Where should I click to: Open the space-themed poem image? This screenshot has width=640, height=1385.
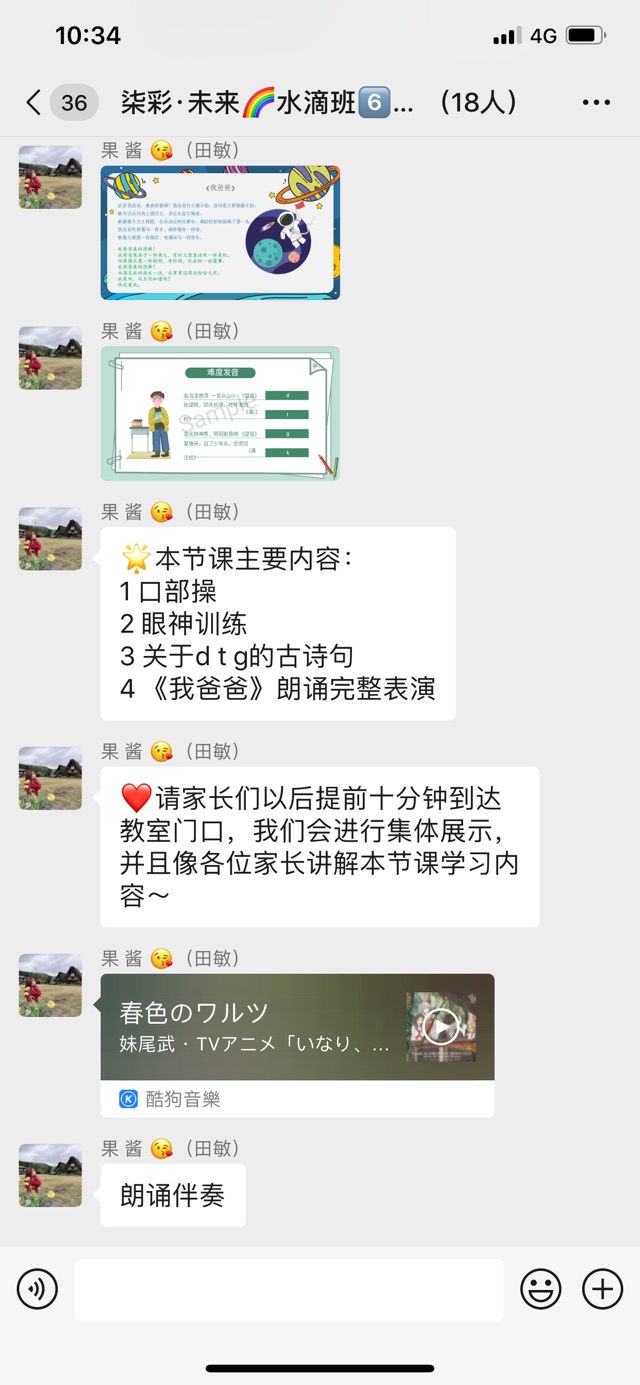[x=220, y=232]
